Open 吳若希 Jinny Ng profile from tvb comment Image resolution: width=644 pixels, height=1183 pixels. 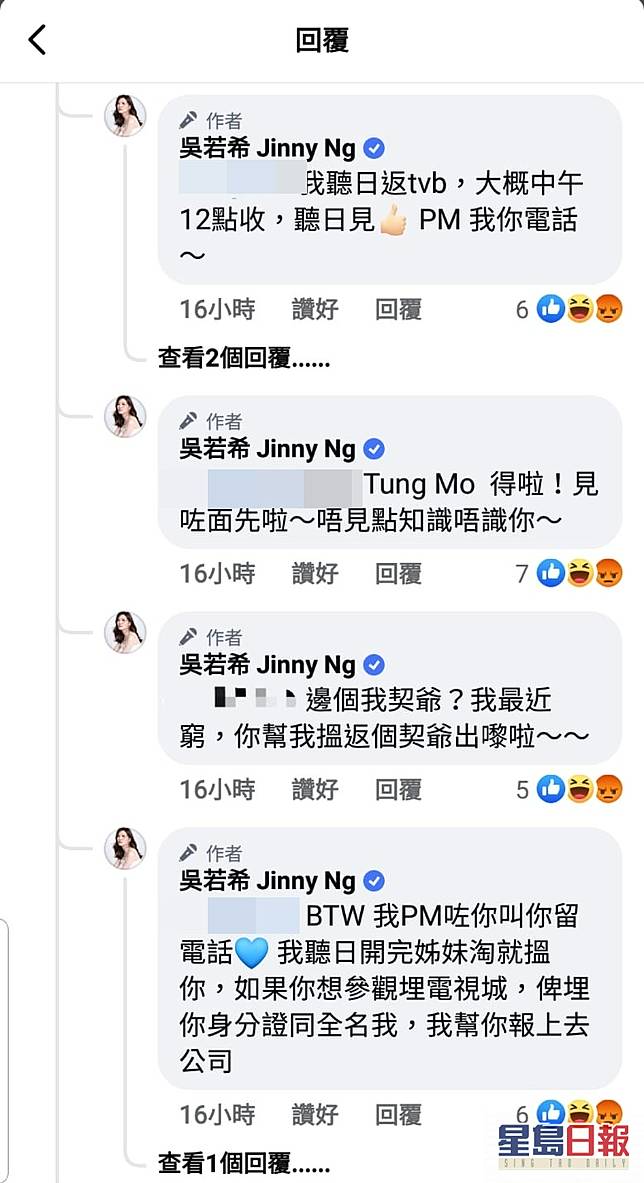point(267,149)
